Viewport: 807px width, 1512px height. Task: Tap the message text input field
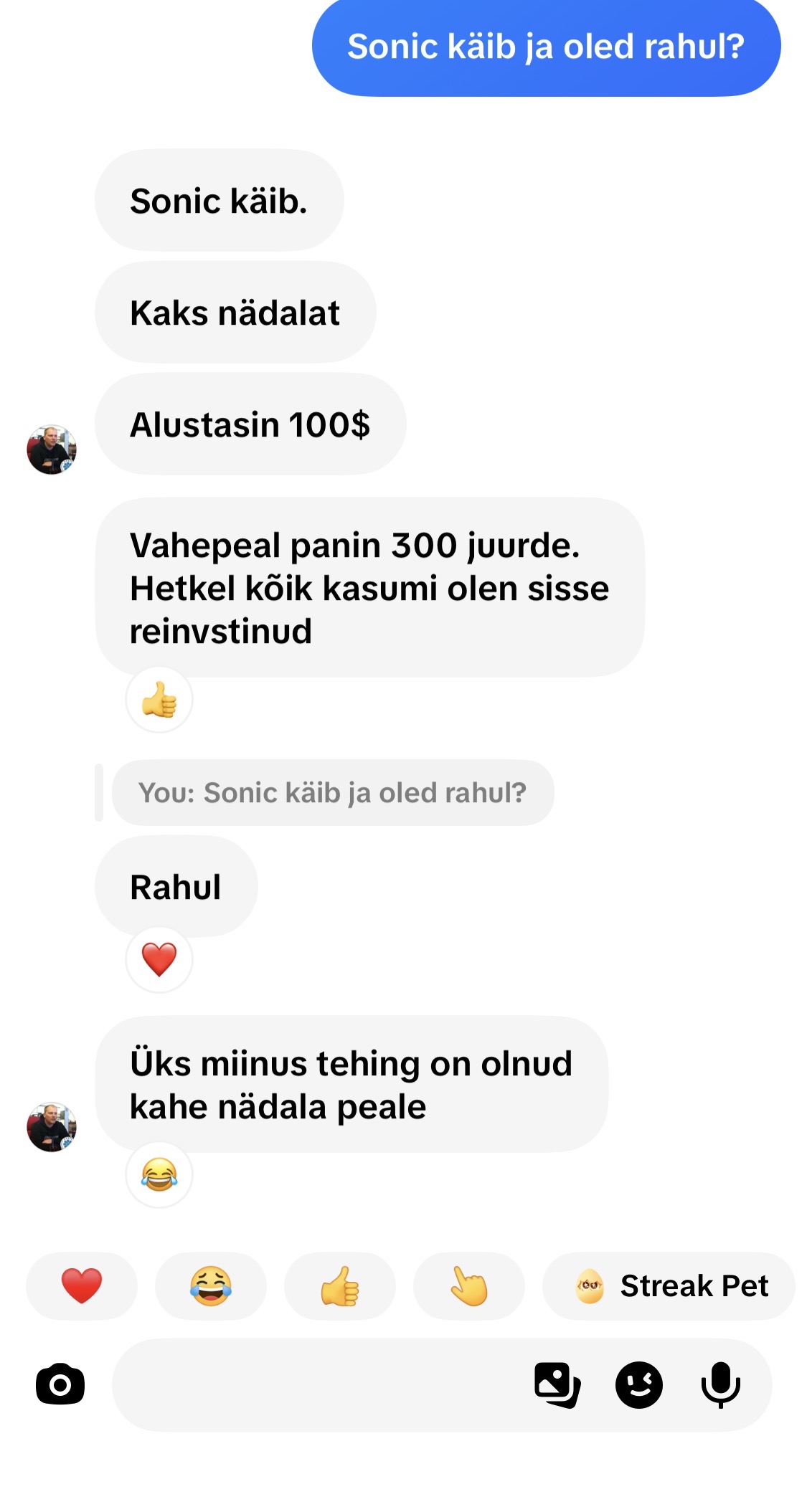click(316, 1384)
